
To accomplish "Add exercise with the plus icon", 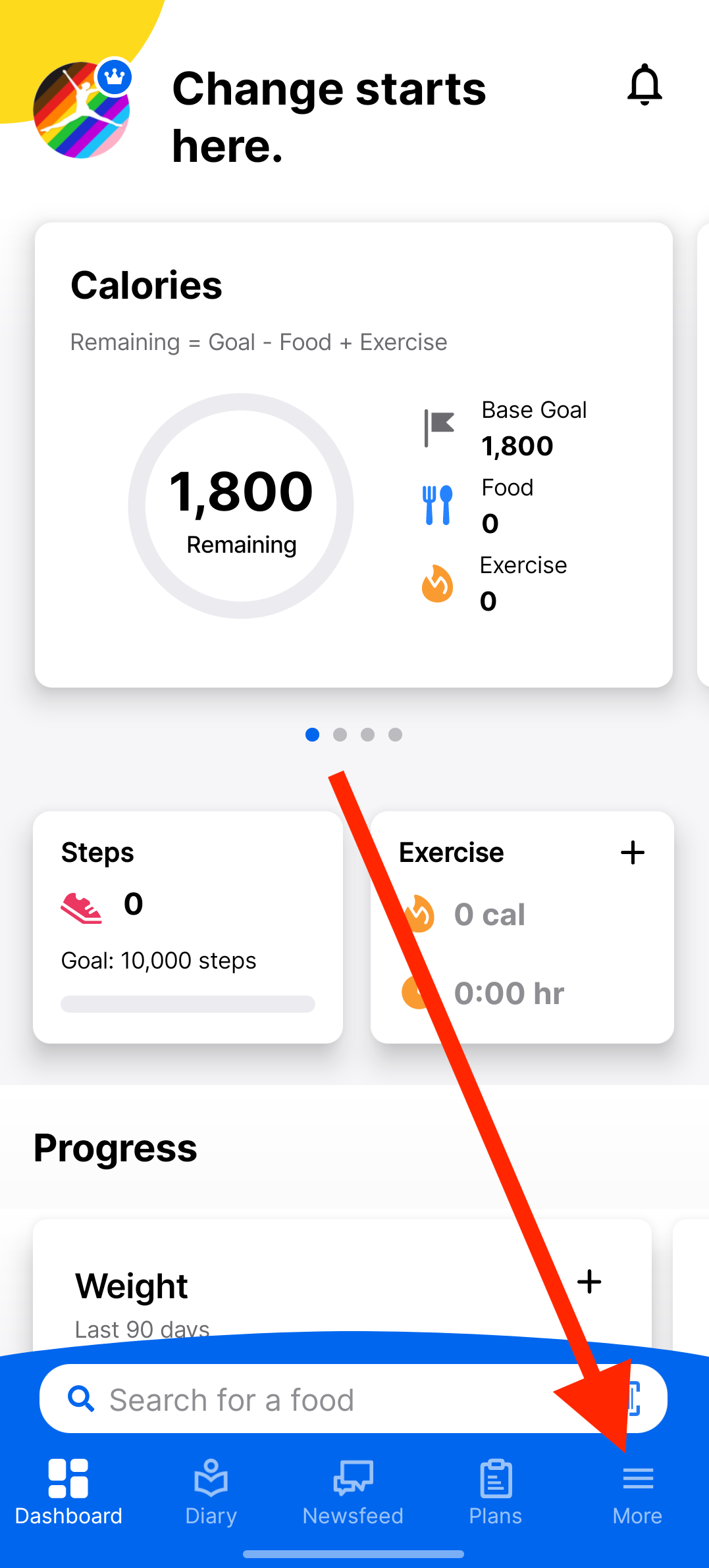I will pos(633,853).
